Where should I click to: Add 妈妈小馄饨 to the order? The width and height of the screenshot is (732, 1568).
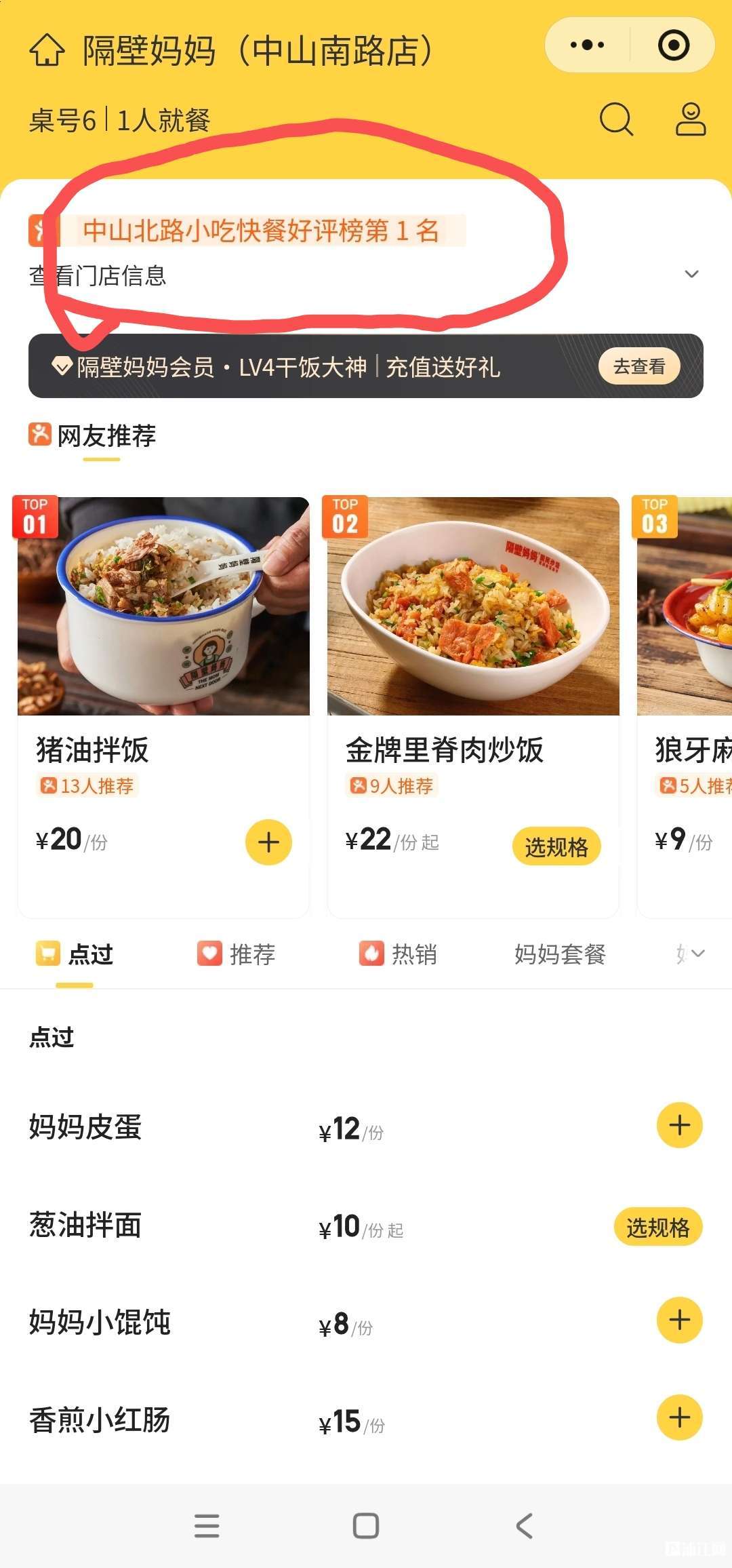(x=679, y=1320)
